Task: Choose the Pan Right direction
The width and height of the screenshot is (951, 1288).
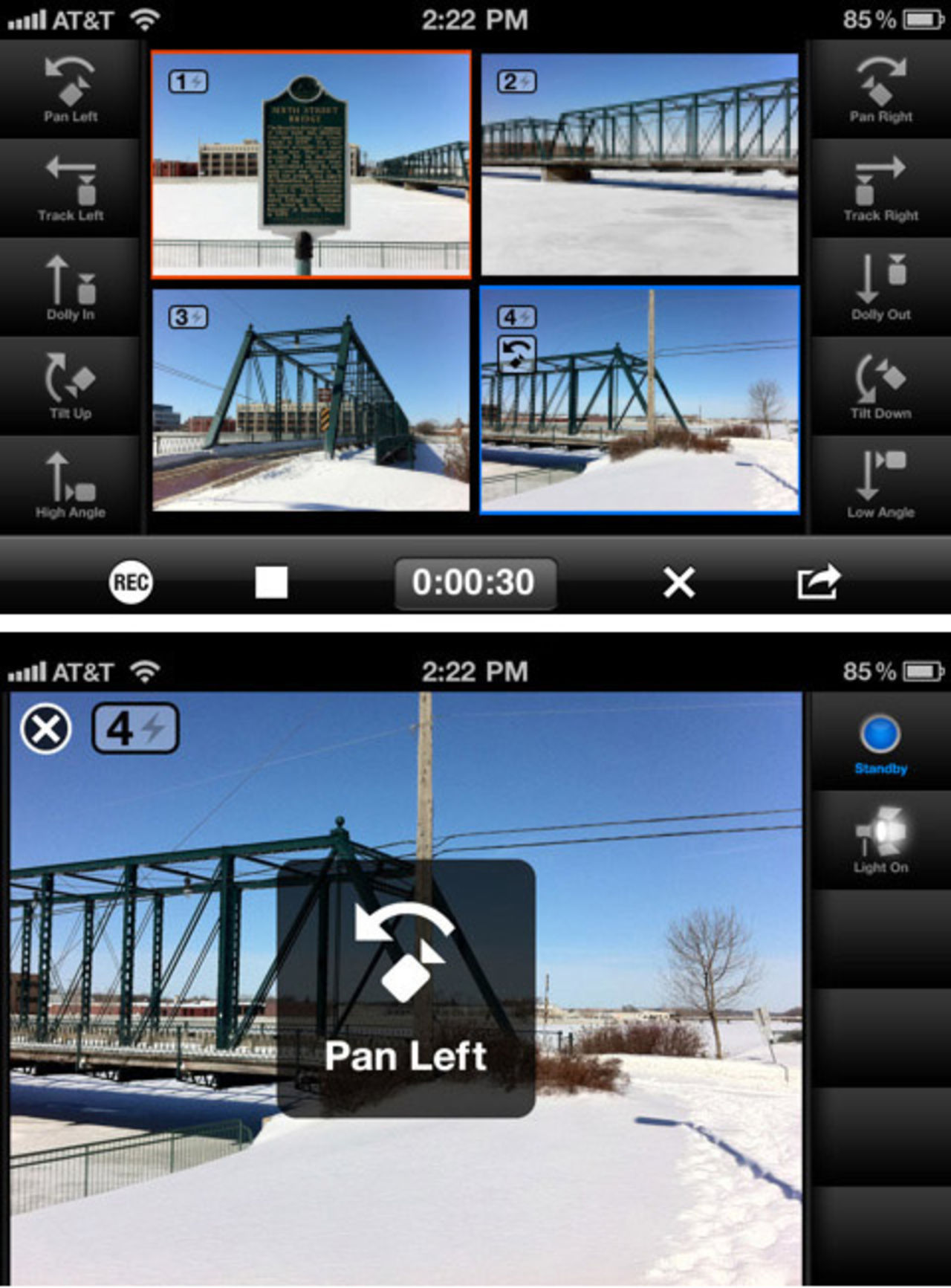Action: 880,89
